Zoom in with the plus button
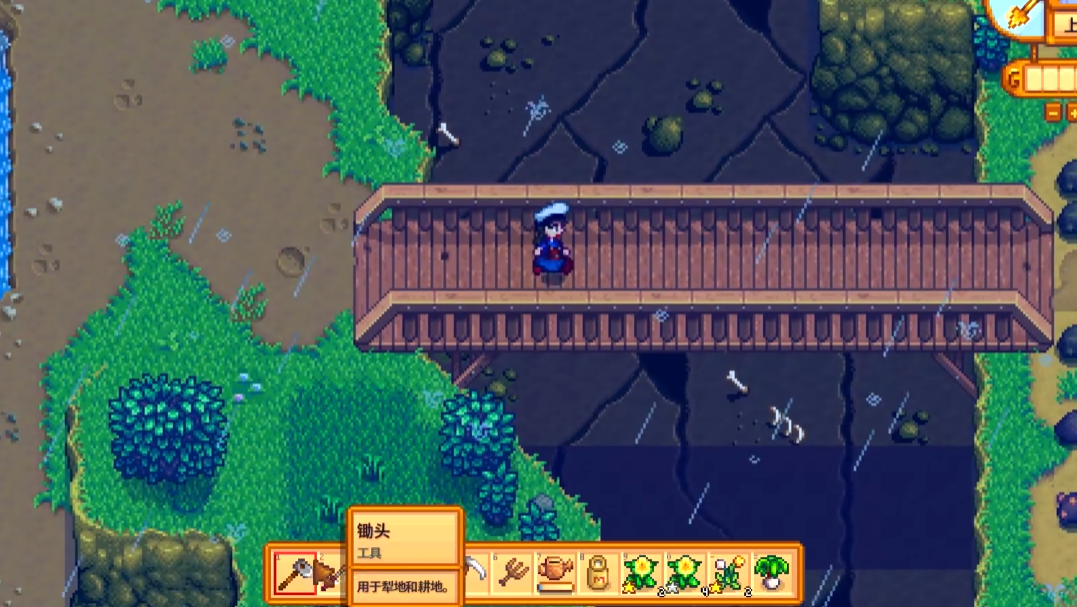 pos(1073,113)
